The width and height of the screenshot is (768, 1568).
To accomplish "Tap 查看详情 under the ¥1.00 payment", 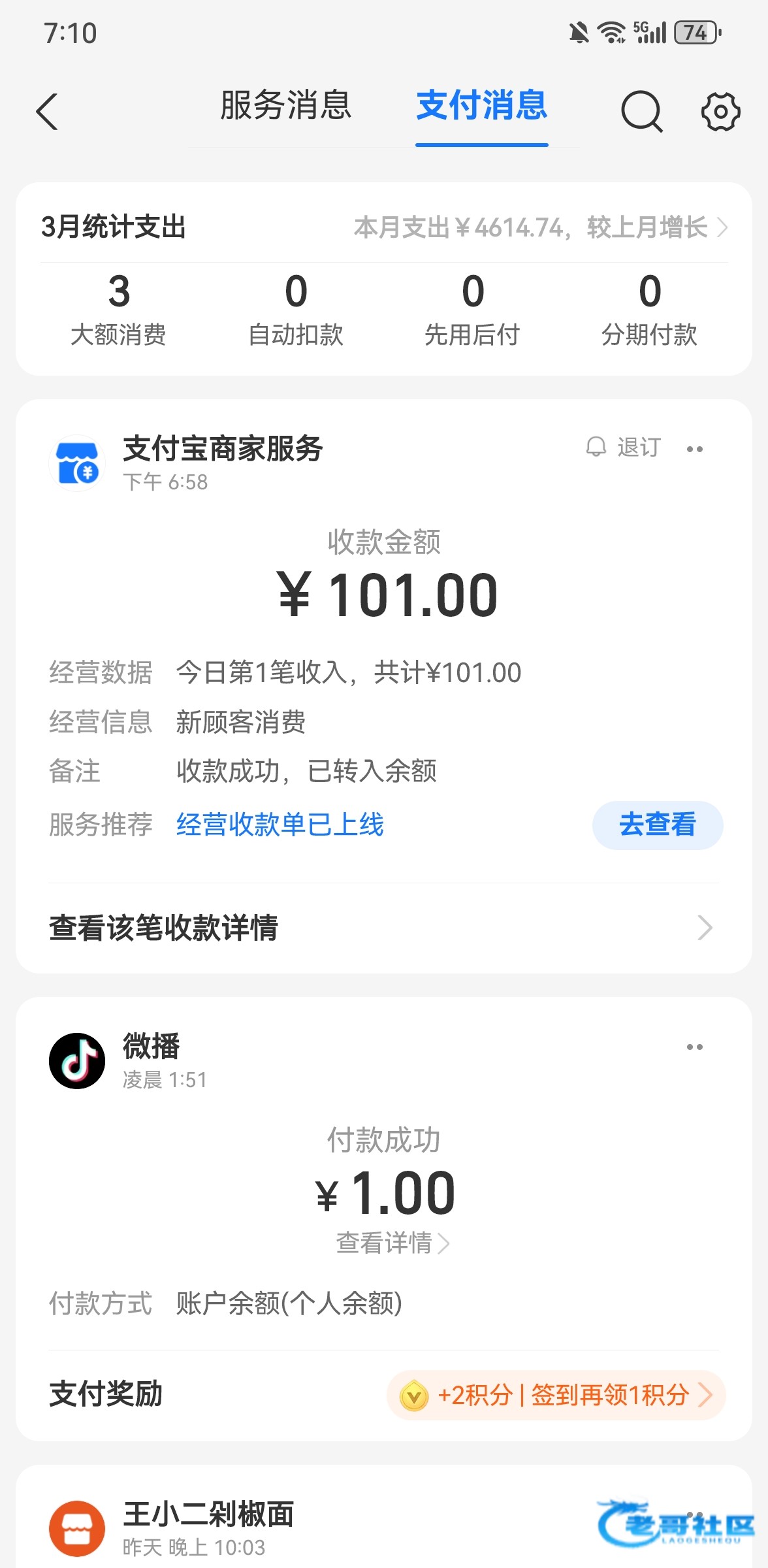I will (392, 1243).
